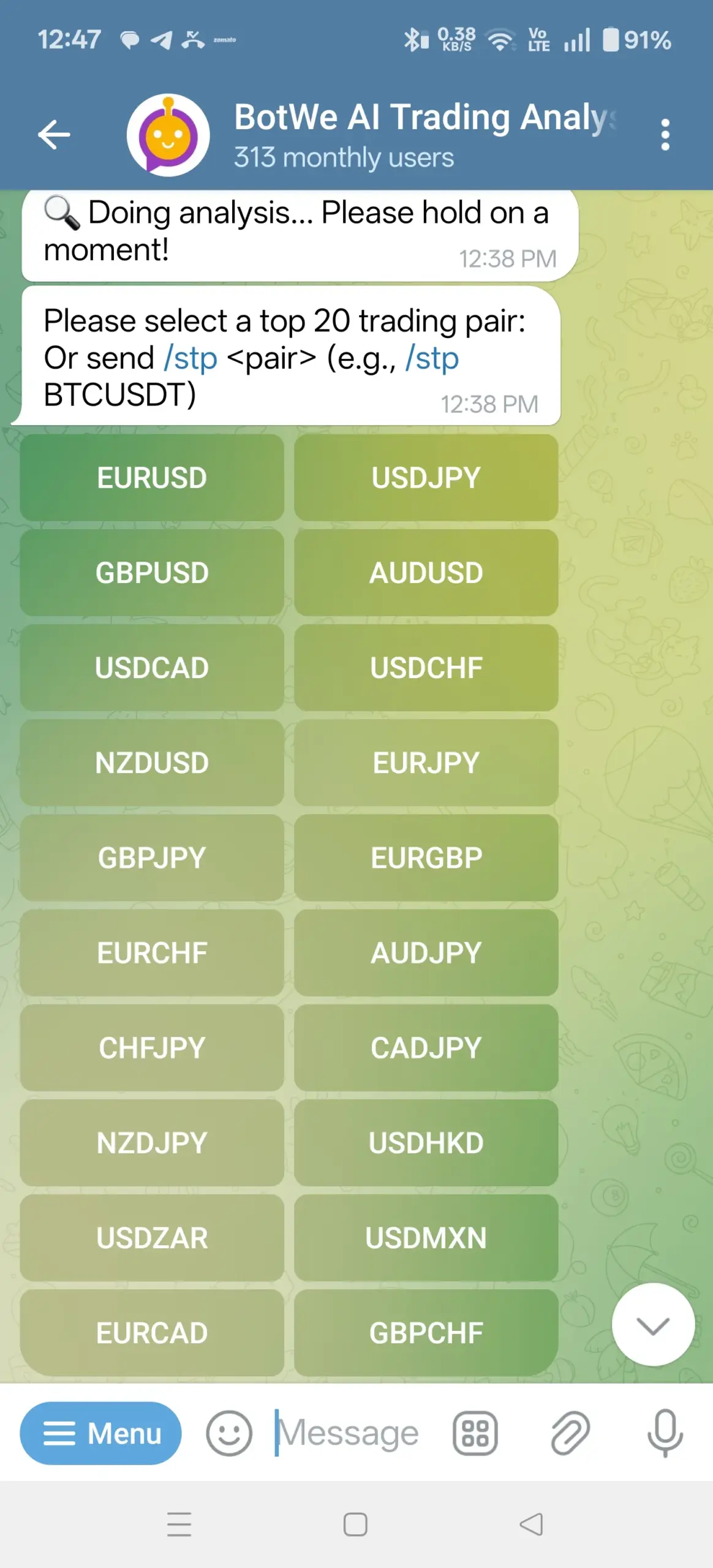Choose NZDUSD trading pair
Viewport: 713px width, 1568px height.
tap(152, 763)
